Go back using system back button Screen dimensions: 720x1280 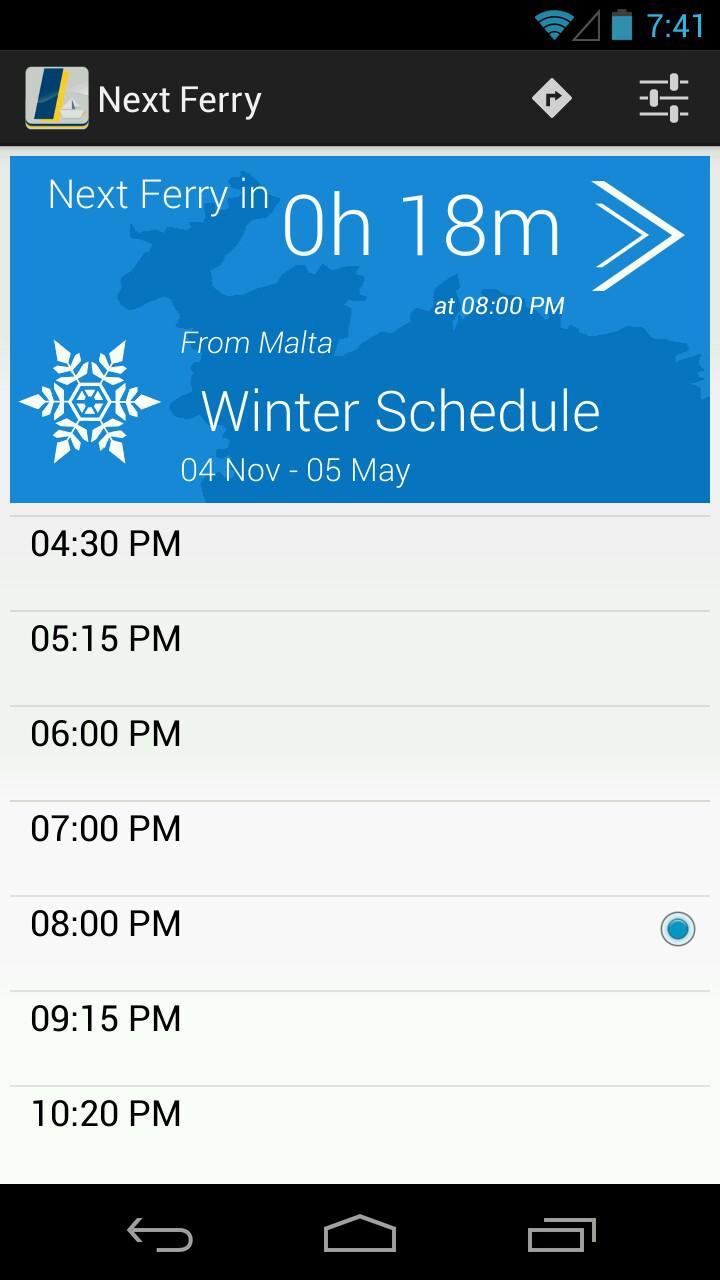coord(160,1234)
